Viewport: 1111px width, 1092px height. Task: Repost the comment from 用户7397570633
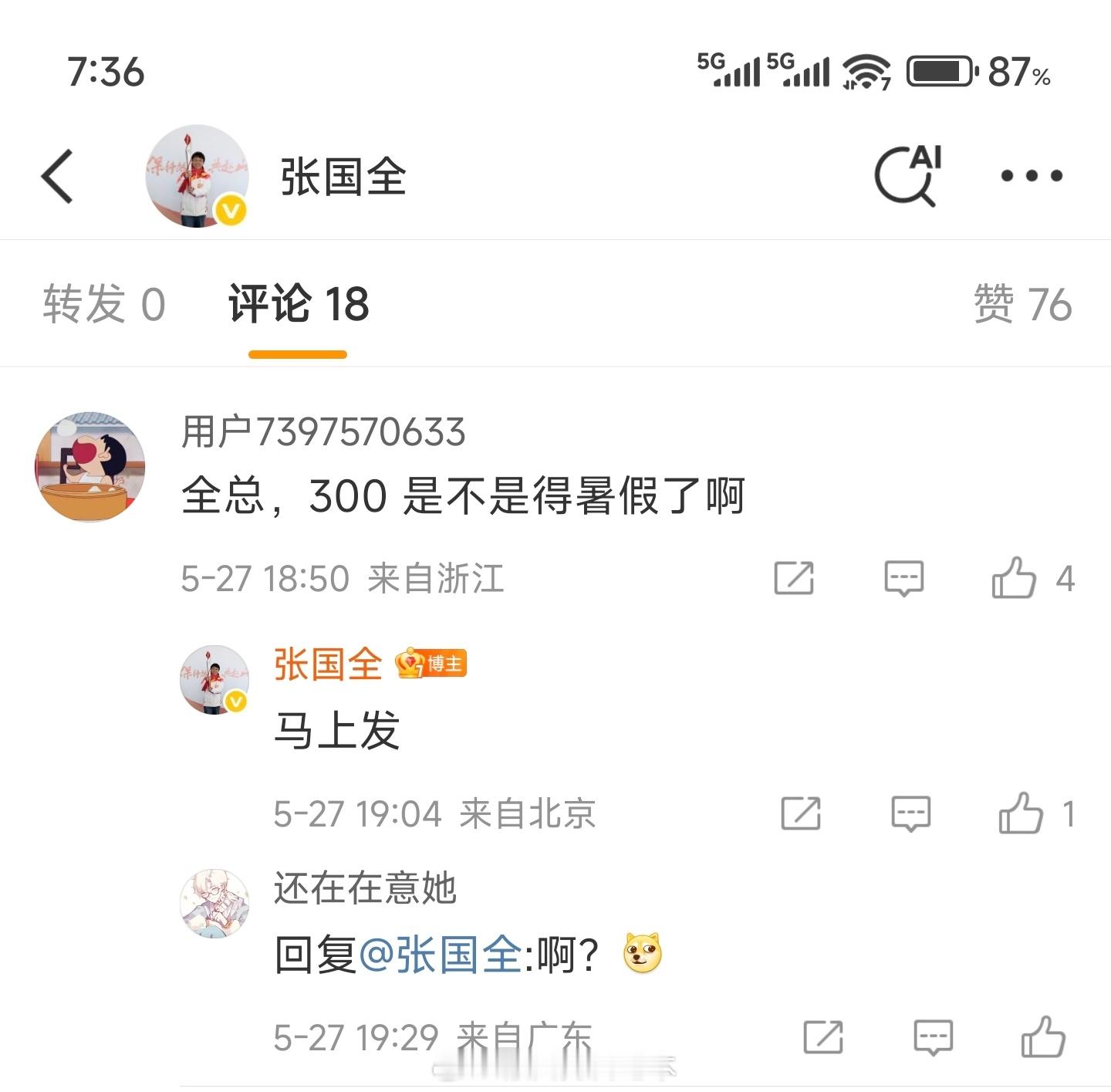(x=794, y=578)
